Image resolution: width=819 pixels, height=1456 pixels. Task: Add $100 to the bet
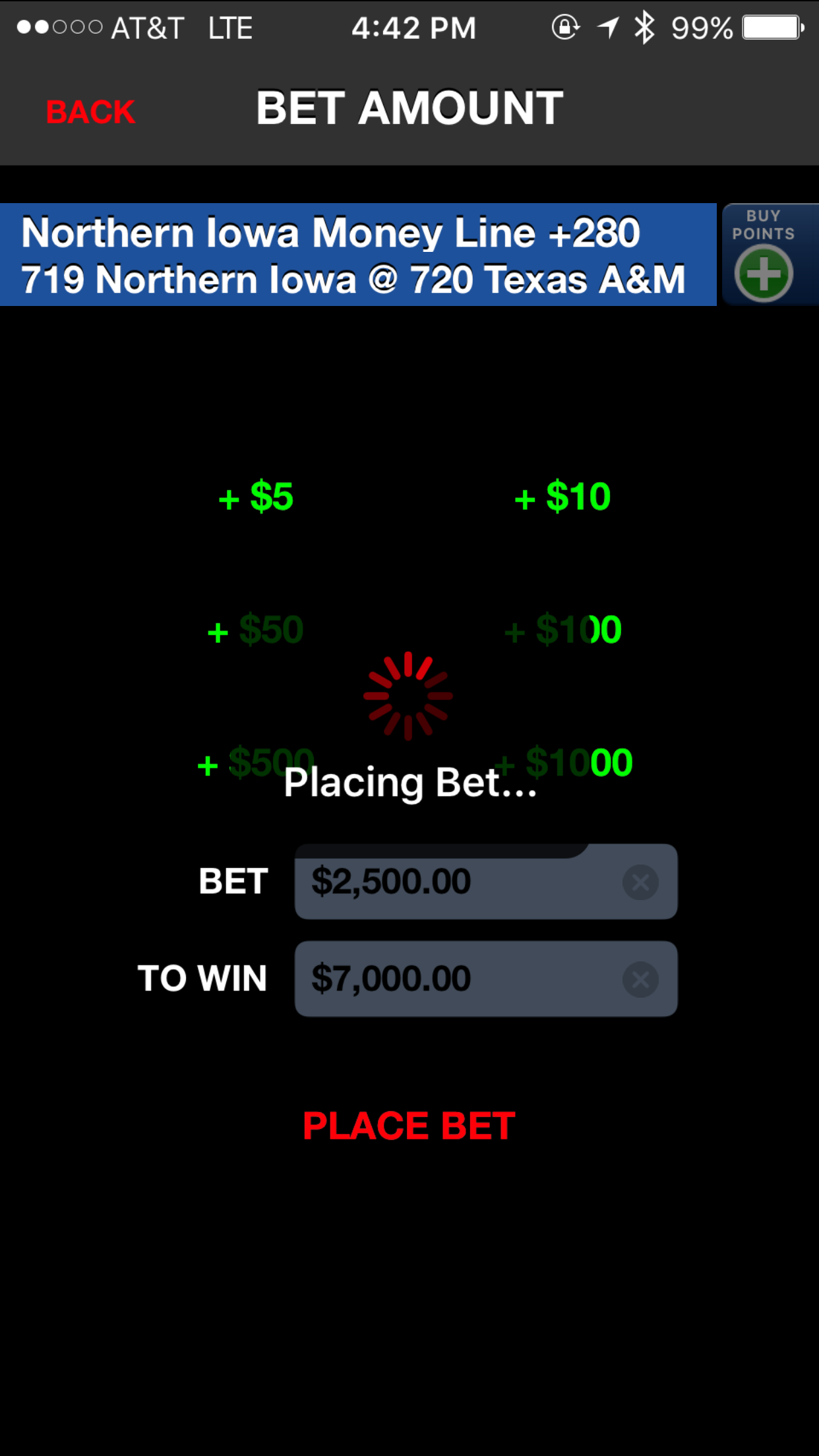pyautogui.click(x=562, y=630)
